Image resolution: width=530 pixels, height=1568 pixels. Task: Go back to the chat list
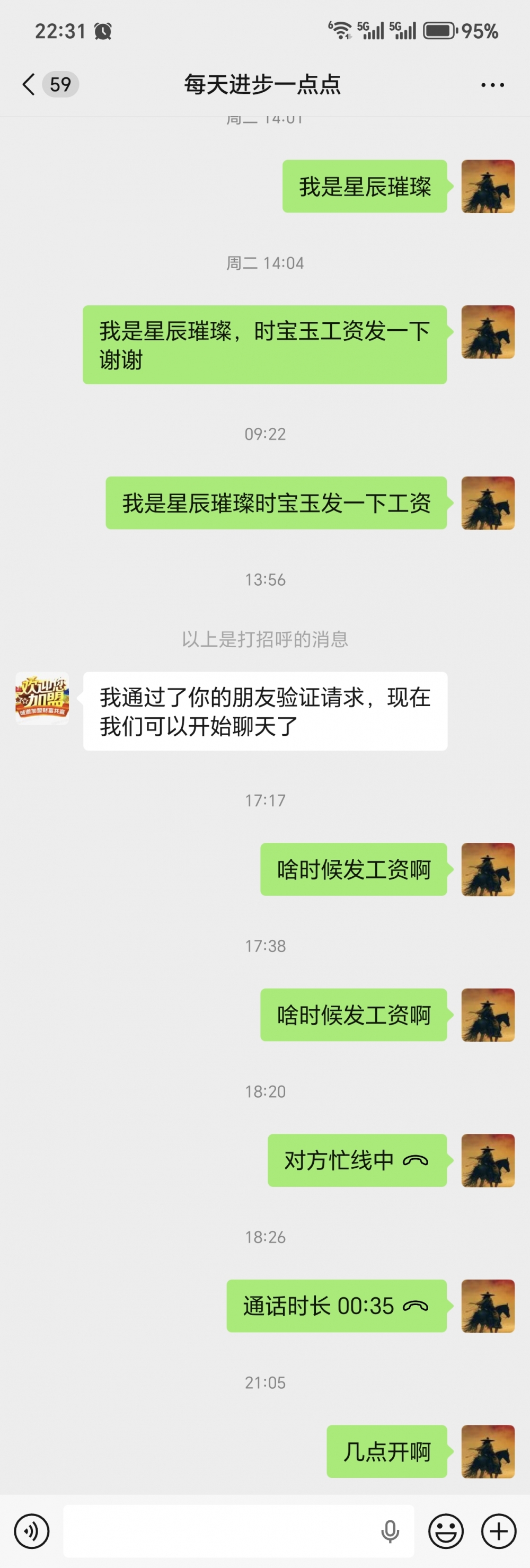coord(29,84)
